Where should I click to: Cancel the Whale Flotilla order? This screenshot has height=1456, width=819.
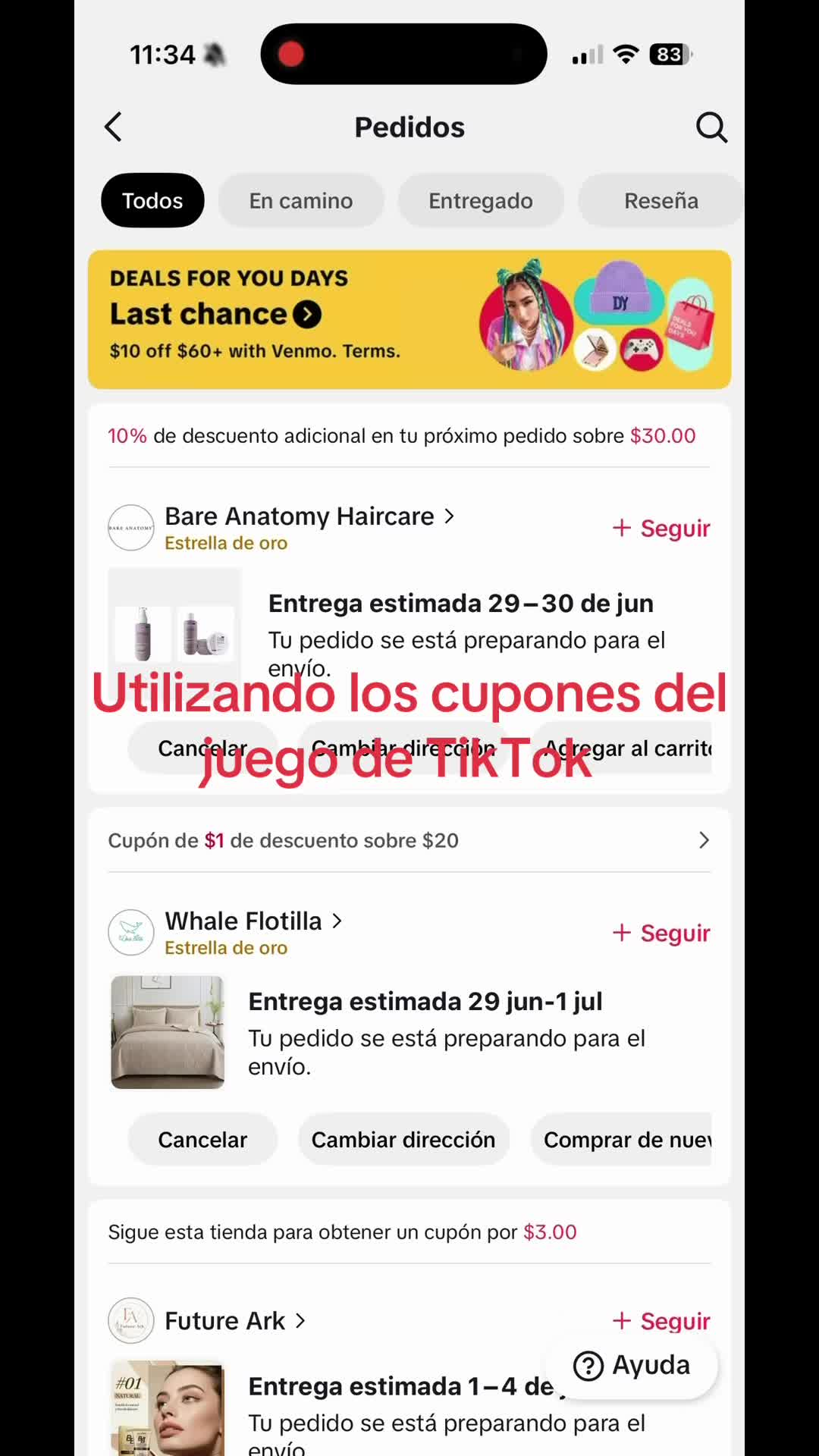pos(202,1139)
